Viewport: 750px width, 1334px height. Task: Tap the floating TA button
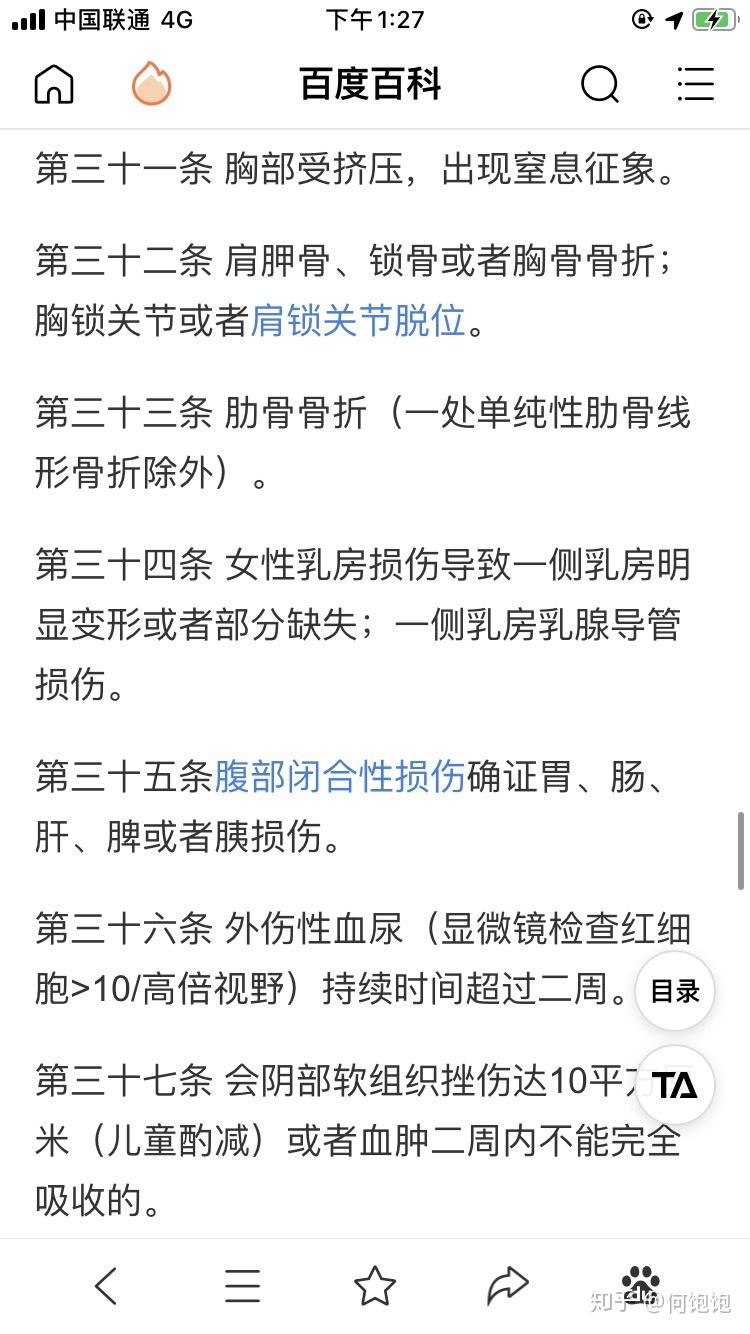coord(675,1085)
